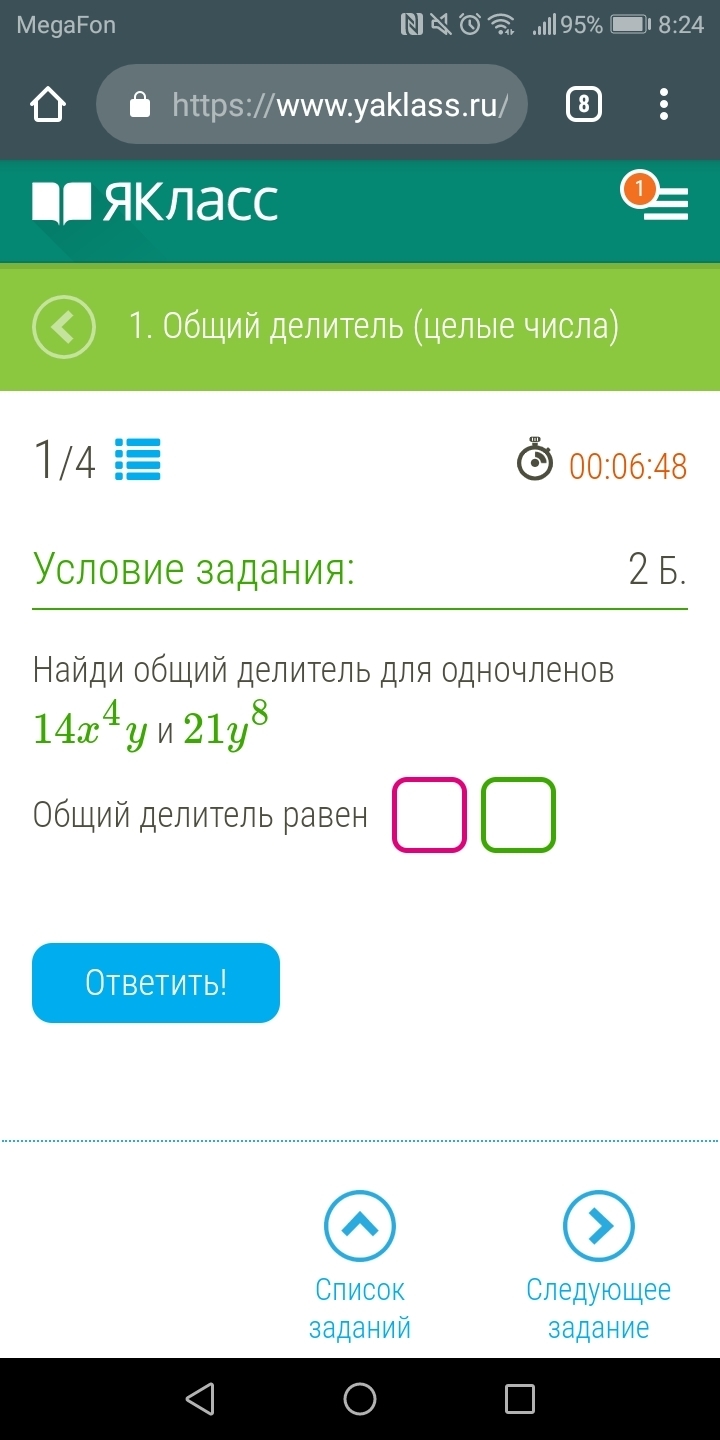Image resolution: width=720 pixels, height=1440 pixels.
Task: Open the browser overflow menu
Action: pos(664,105)
